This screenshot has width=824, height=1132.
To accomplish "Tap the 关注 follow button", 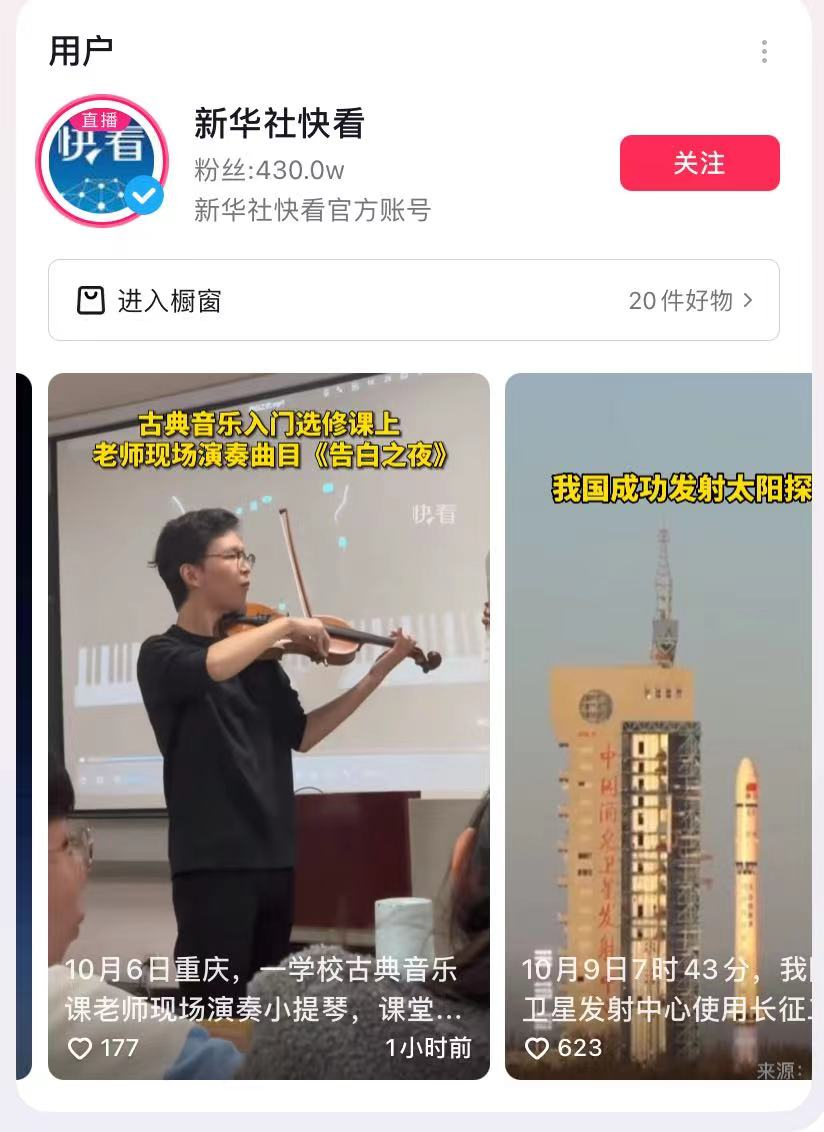I will [699, 163].
